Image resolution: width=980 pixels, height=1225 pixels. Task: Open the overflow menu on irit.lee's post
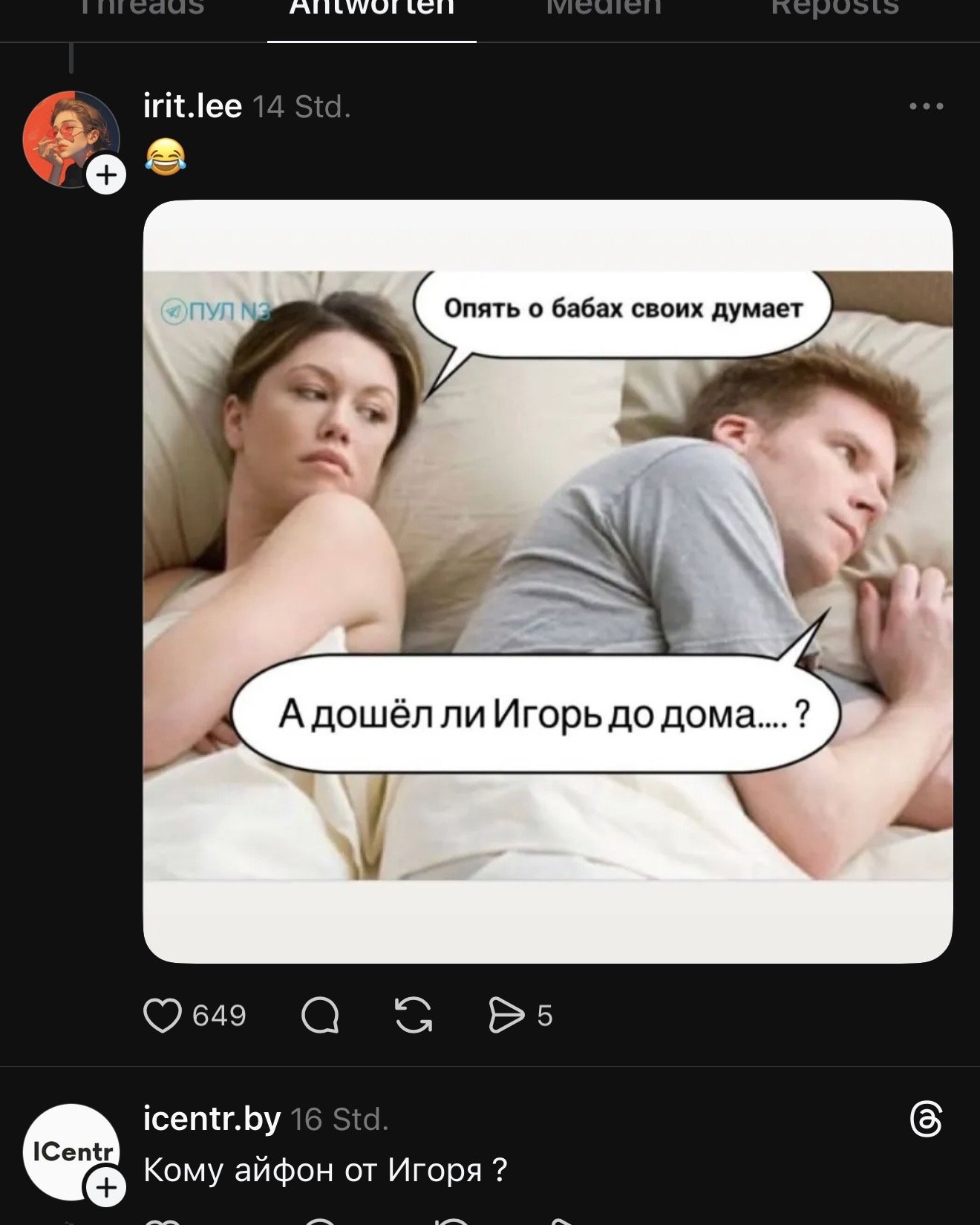click(926, 106)
